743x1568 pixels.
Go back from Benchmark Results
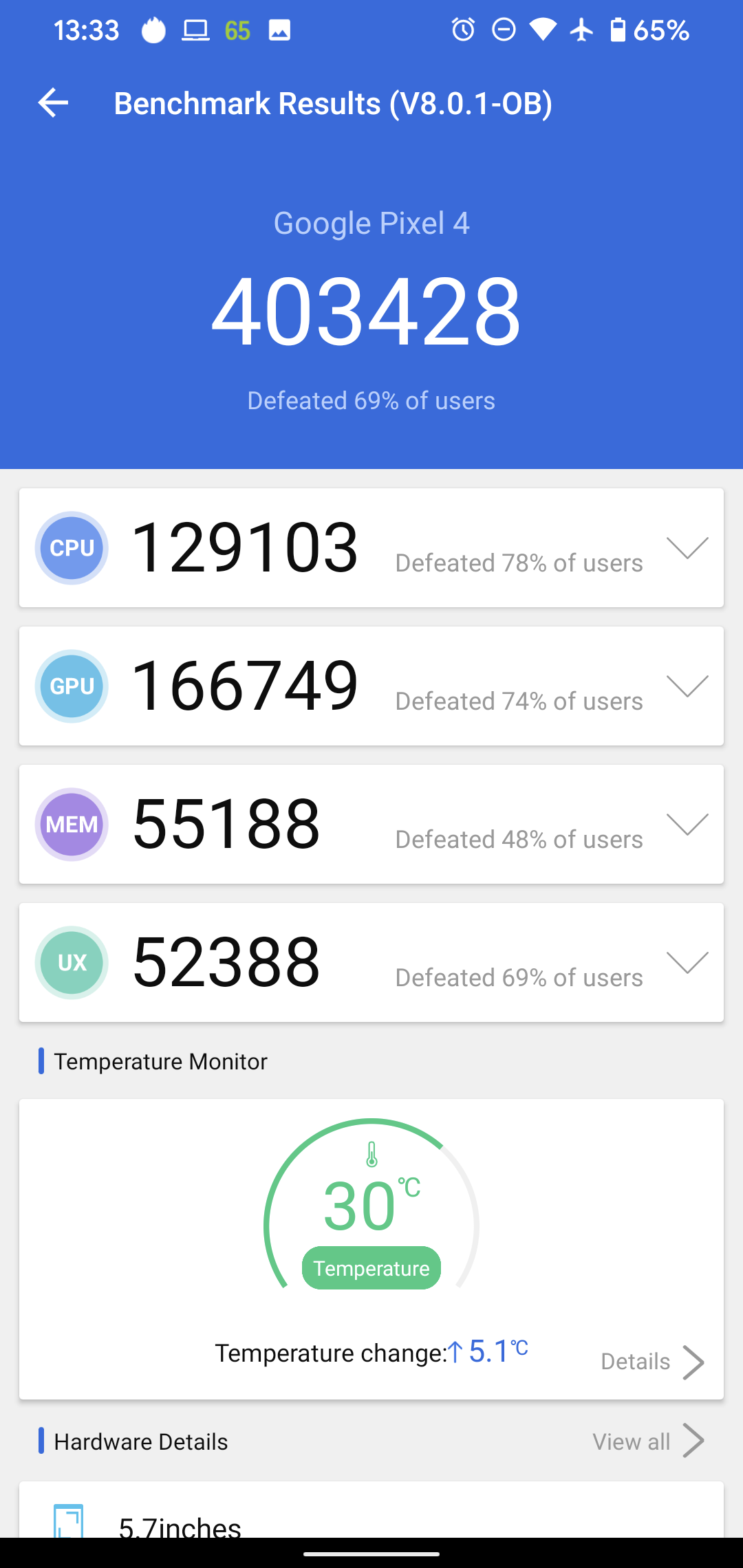(53, 103)
